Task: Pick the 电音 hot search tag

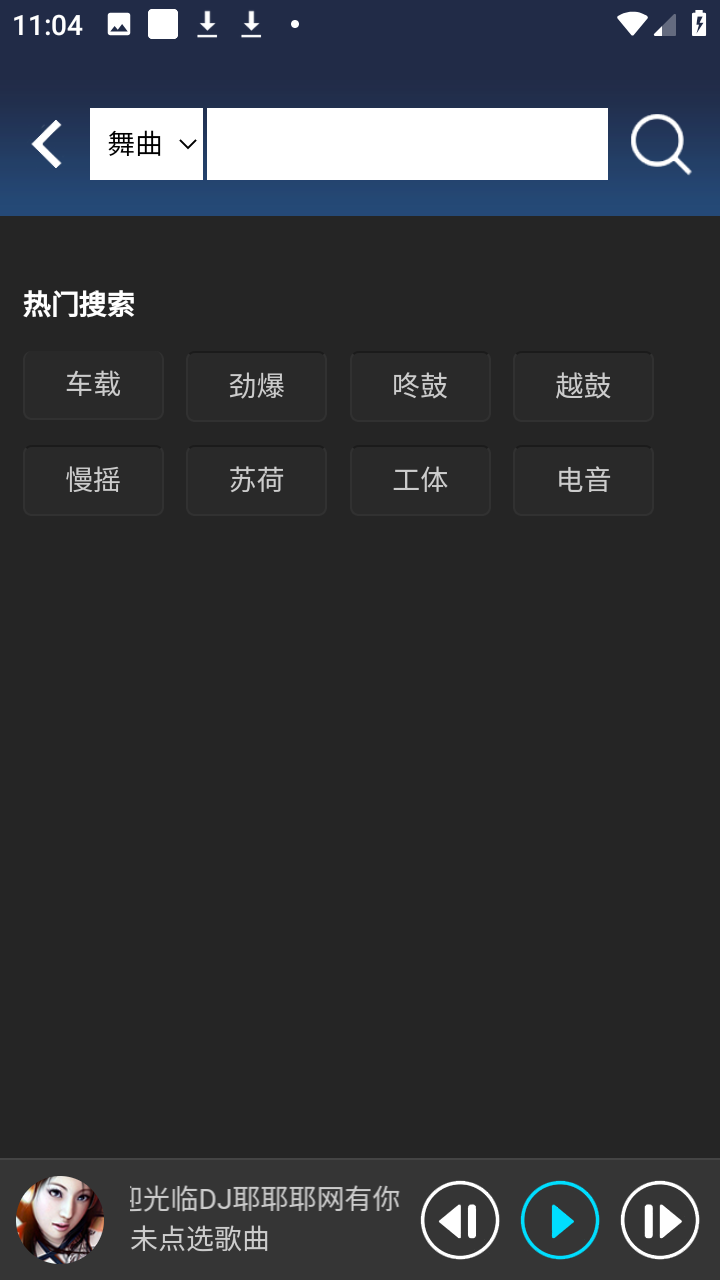Action: [583, 480]
